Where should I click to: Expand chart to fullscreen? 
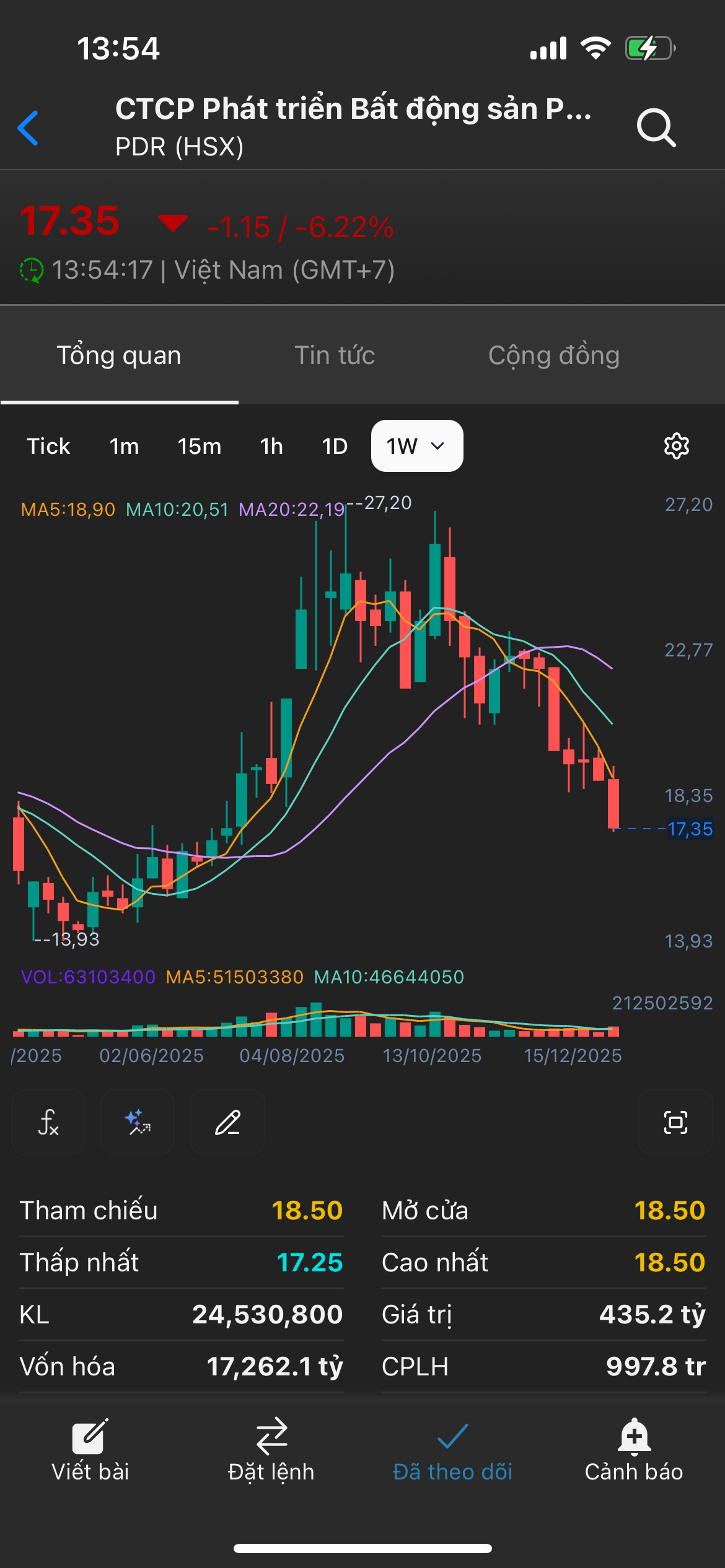(675, 1123)
